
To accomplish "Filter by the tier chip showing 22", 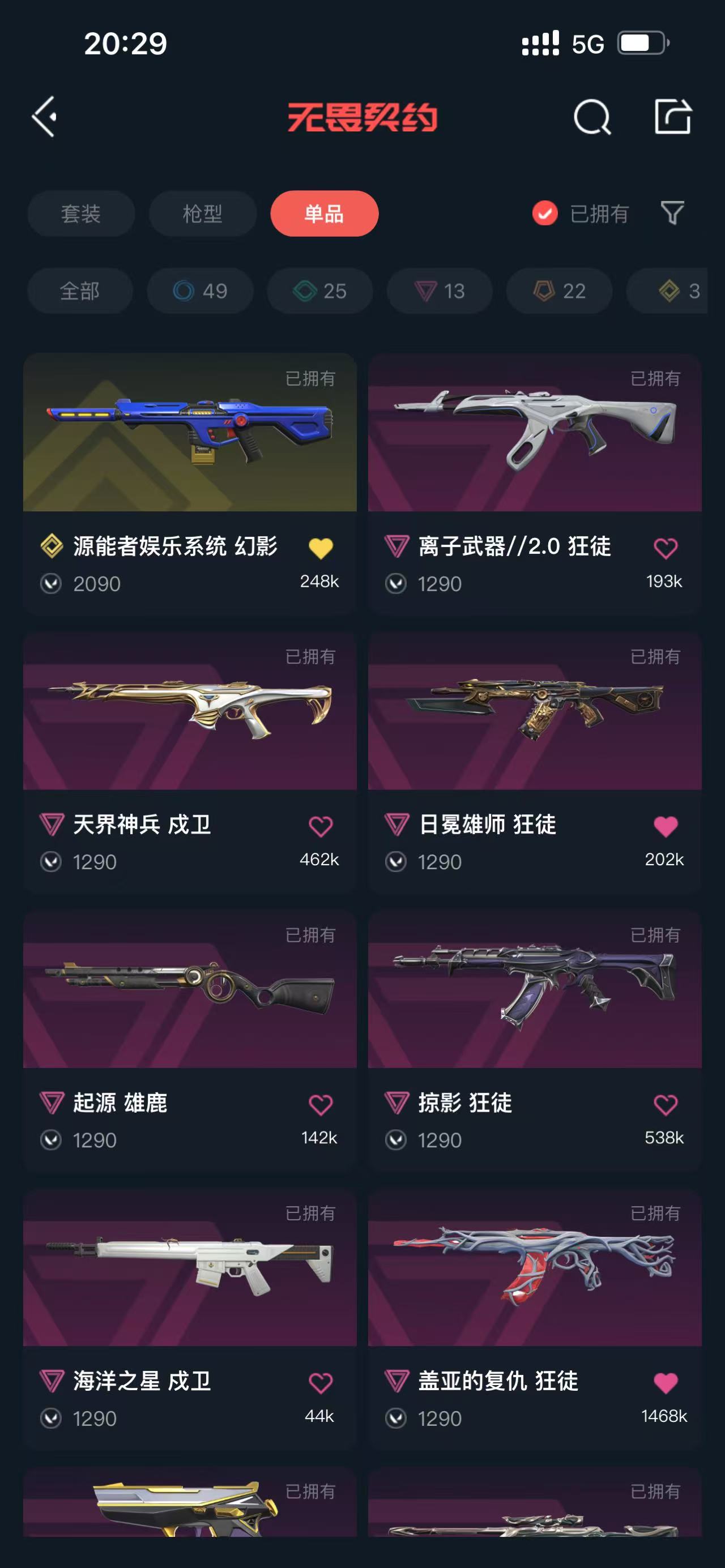I will [x=560, y=291].
